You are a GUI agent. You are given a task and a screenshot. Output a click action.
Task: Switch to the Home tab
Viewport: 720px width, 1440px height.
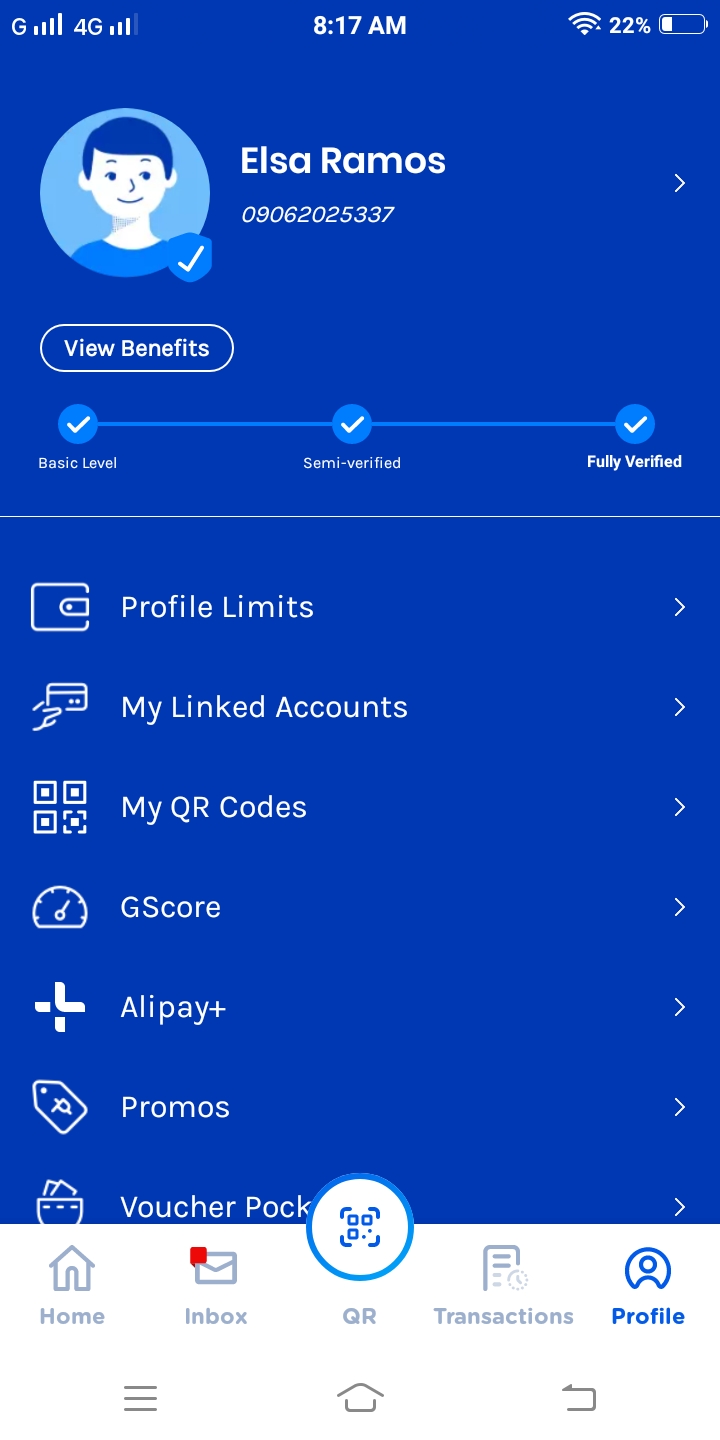72,1287
